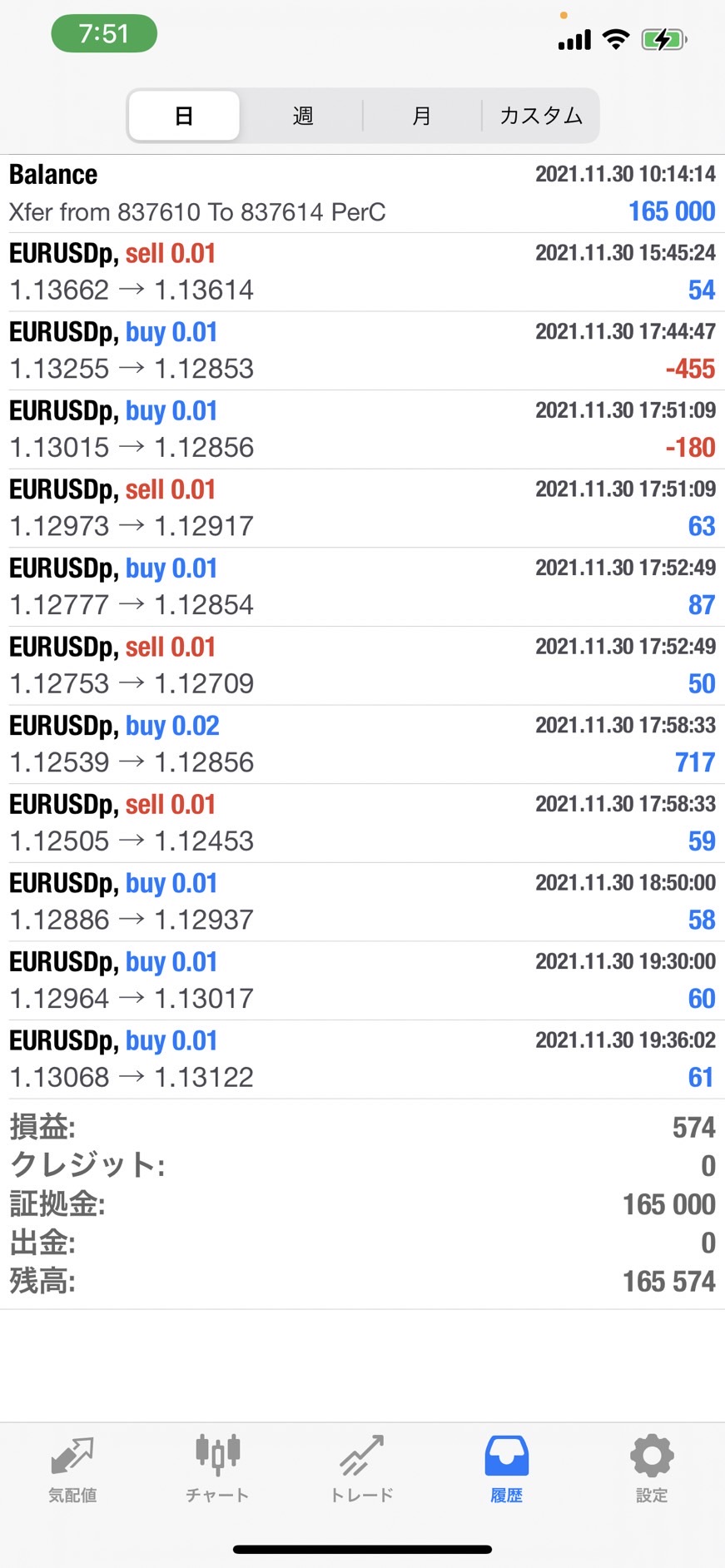Open the EURUSDp sell trade with 59 profit
The width and height of the screenshot is (725, 1568).
tap(362, 823)
